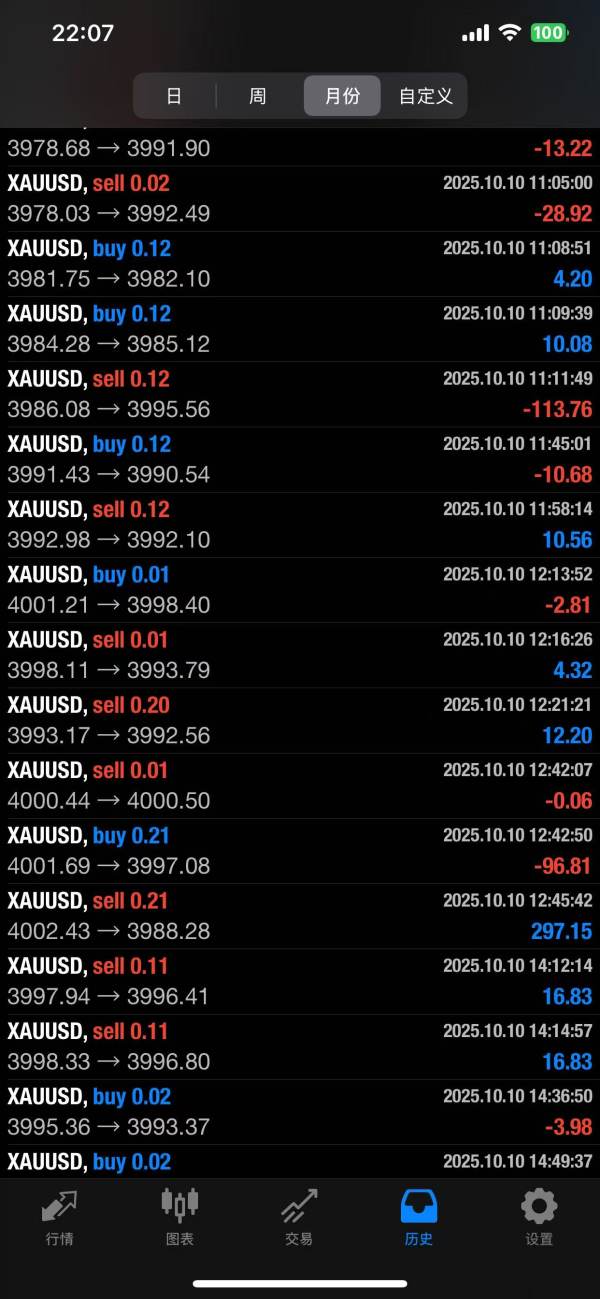Image resolution: width=600 pixels, height=1299 pixels.
Task: Expand the 11:58:14 sell 0.12 trade
Action: [x=300, y=525]
